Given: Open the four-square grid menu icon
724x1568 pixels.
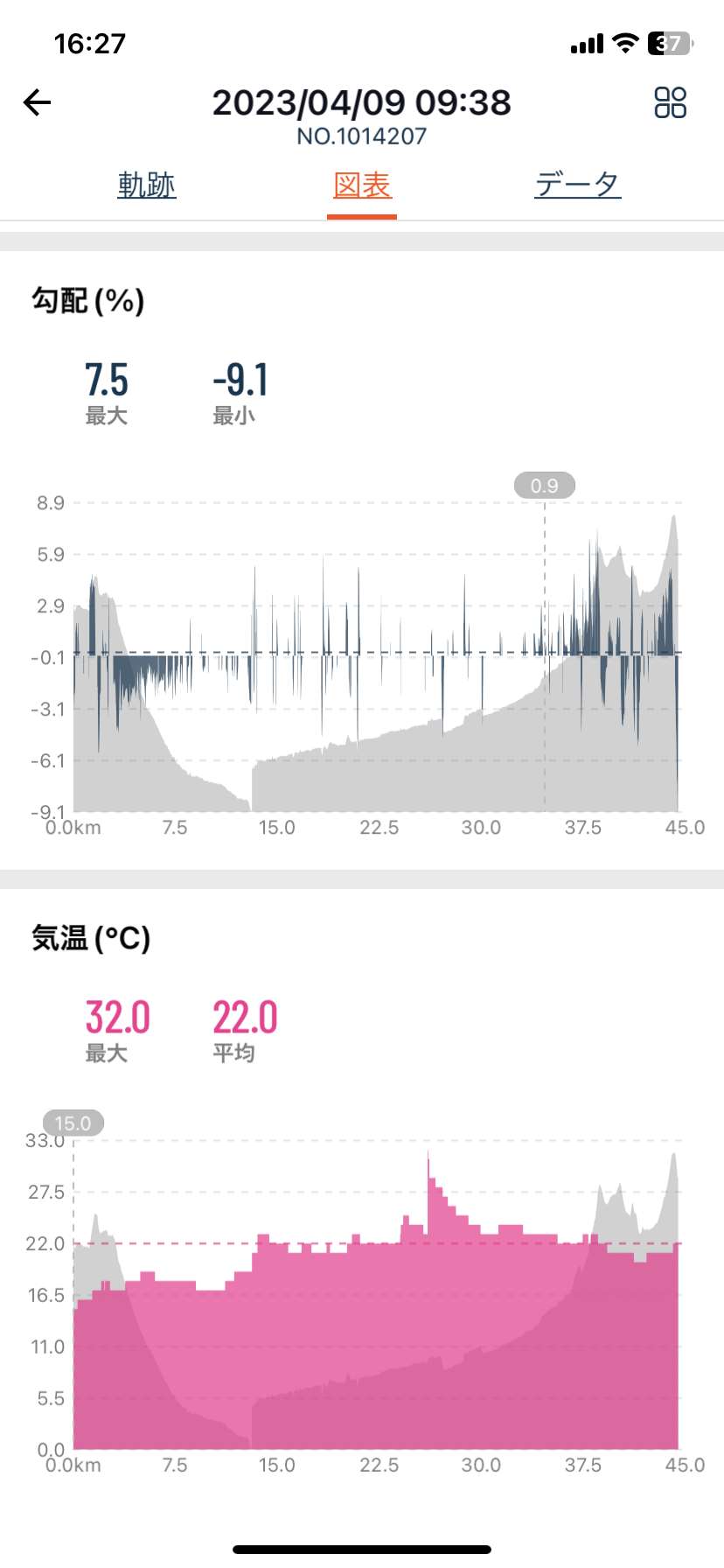Looking at the screenshot, I should coord(671,102).
